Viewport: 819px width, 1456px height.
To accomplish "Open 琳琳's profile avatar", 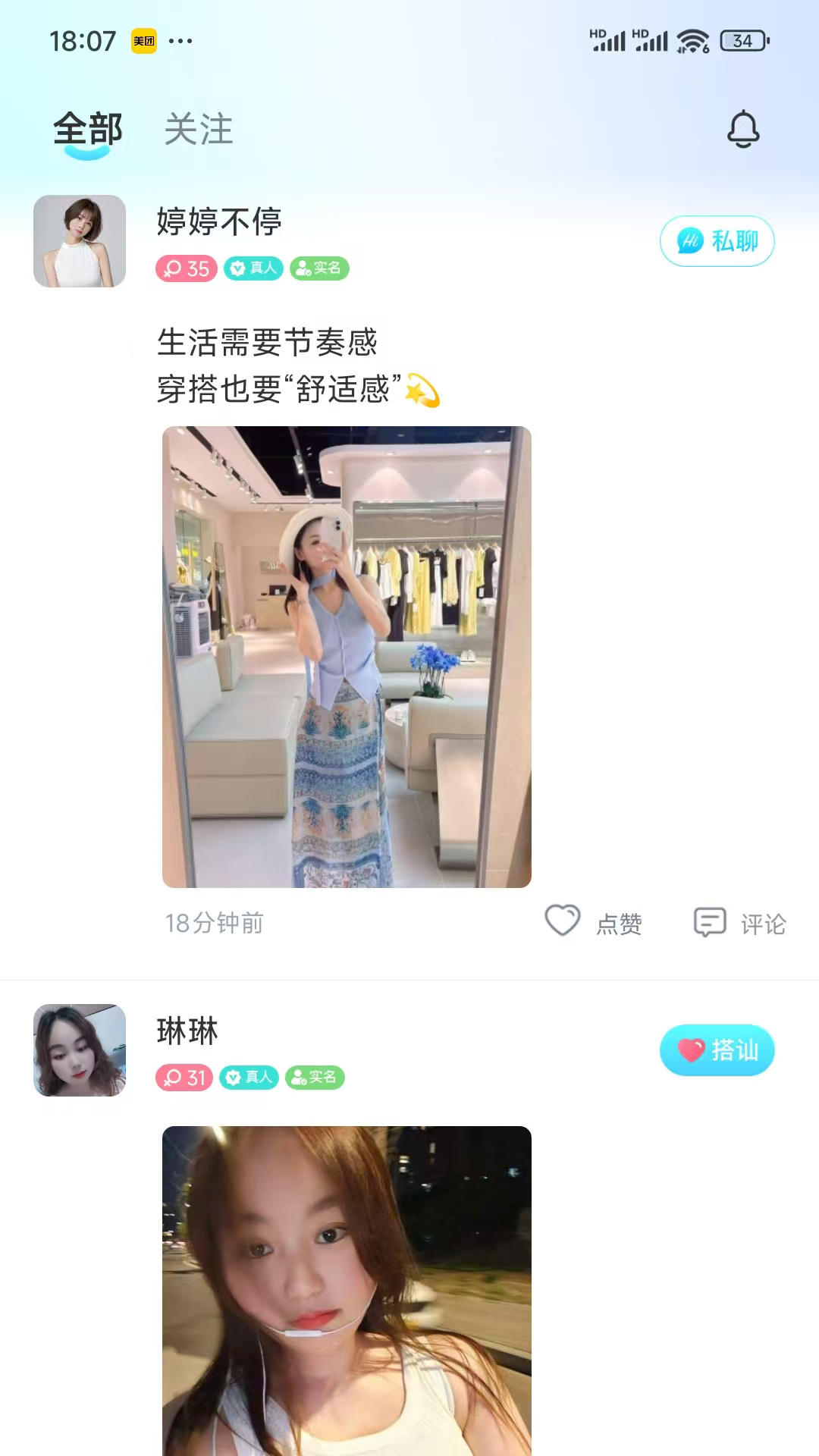I will (80, 1049).
